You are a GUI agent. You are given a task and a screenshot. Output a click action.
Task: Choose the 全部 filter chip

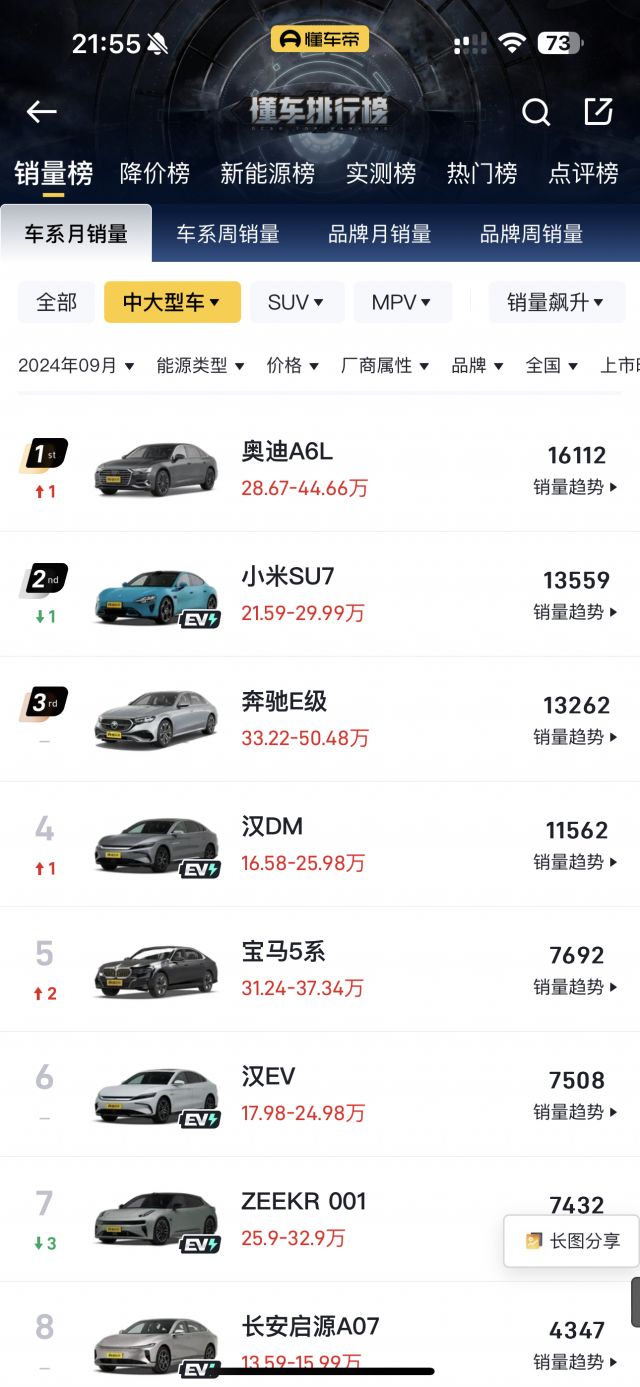[x=56, y=302]
